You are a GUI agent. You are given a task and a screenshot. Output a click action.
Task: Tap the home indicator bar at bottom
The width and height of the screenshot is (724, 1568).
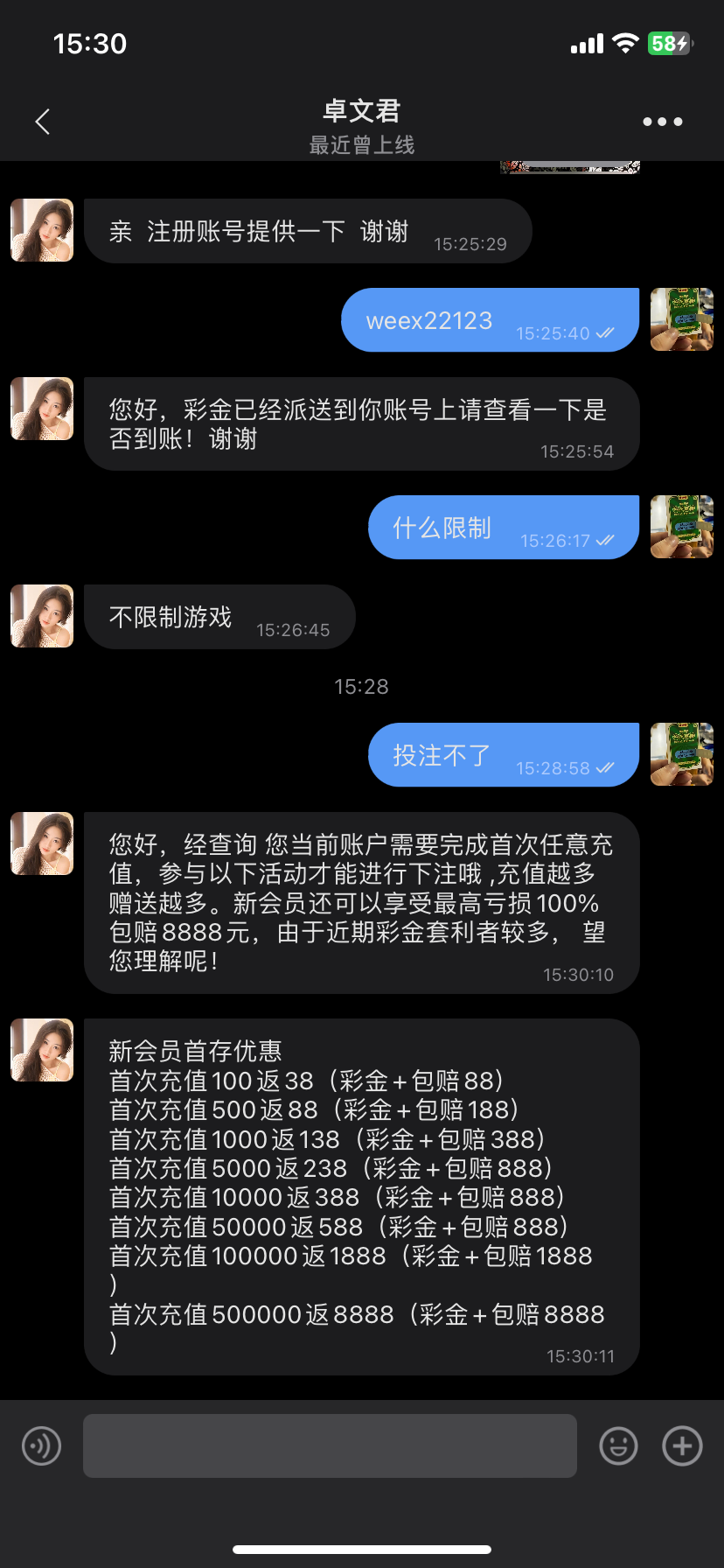pyautogui.click(x=362, y=1549)
